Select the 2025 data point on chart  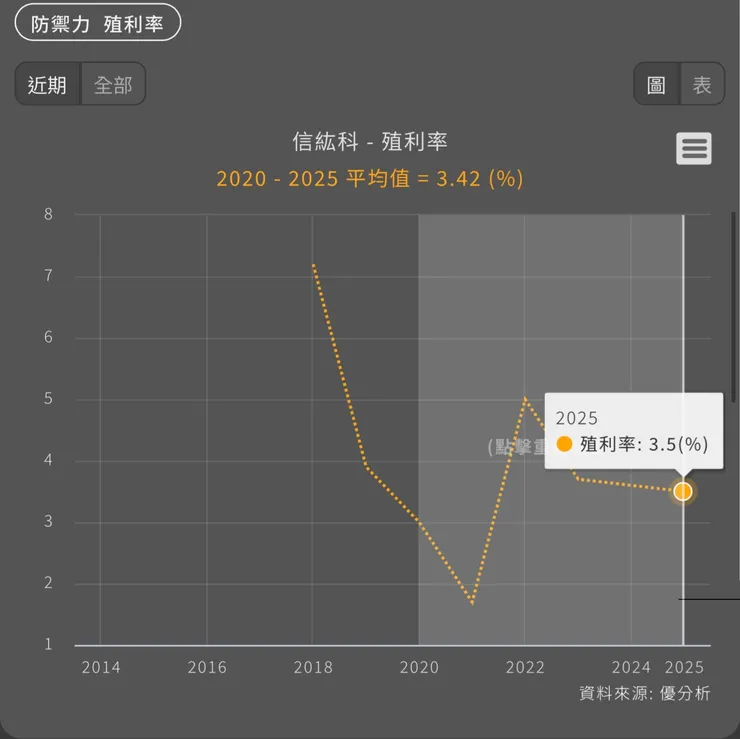point(683,491)
